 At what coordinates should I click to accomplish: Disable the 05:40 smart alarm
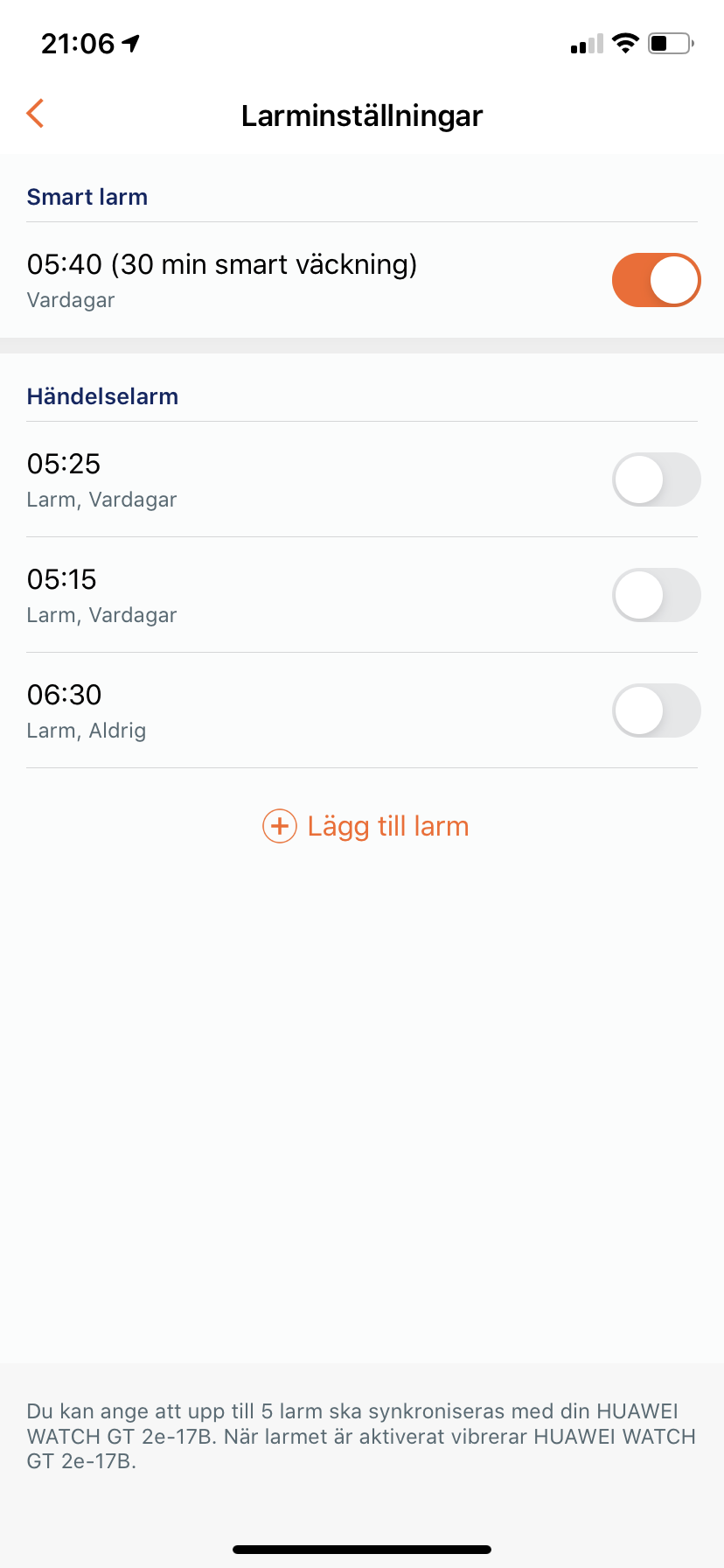[x=656, y=280]
